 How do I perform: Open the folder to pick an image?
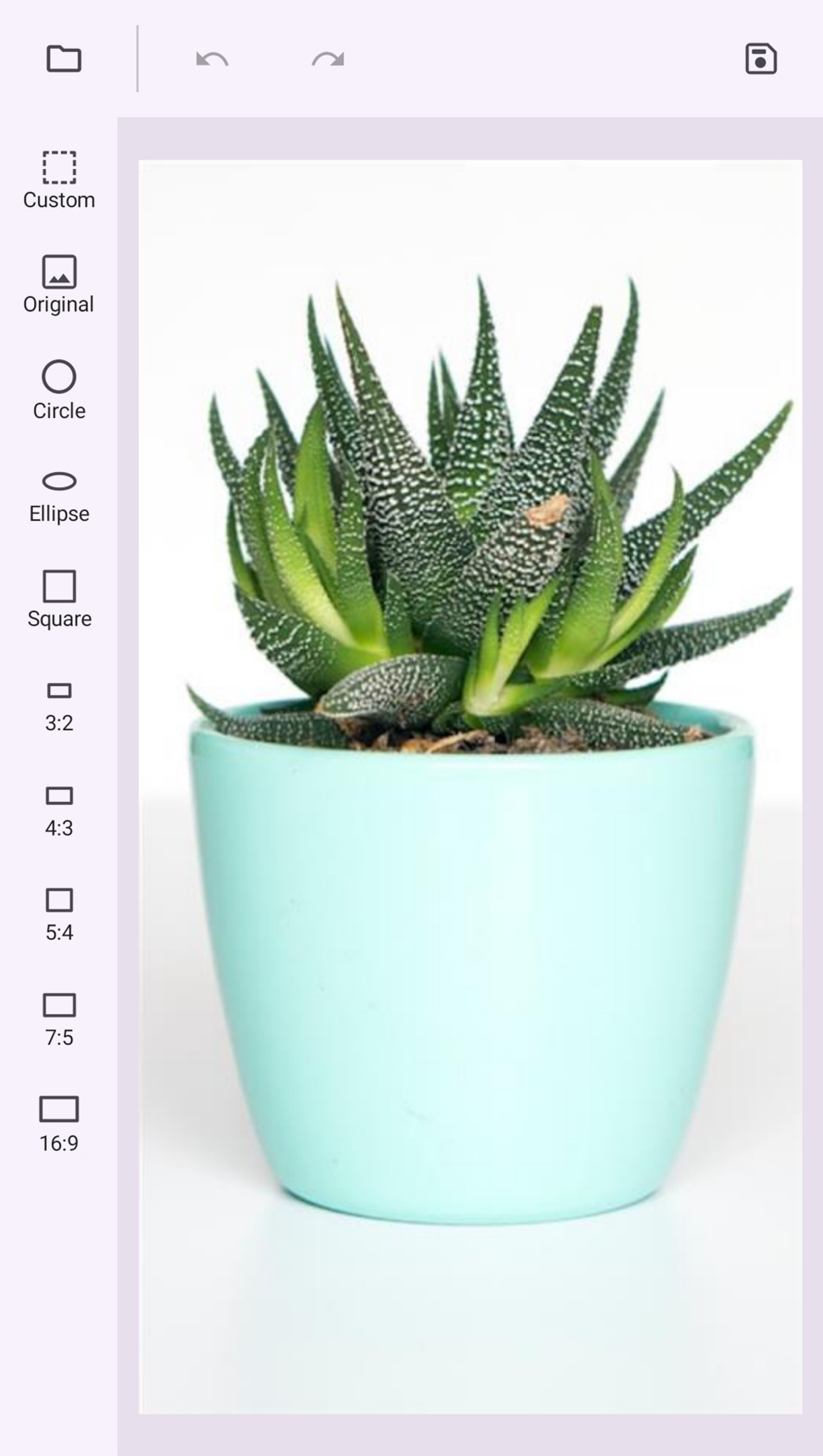[63, 58]
